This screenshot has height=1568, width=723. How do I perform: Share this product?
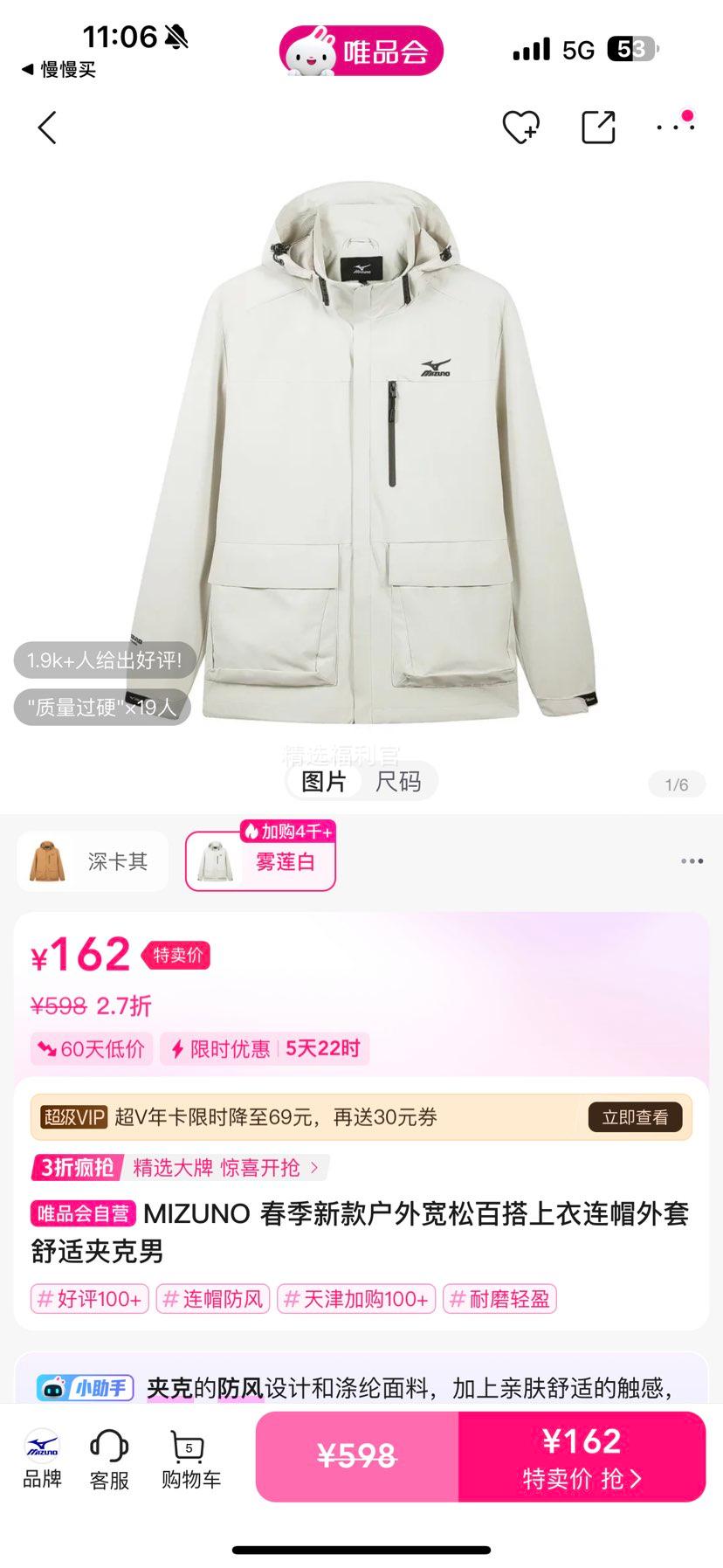(598, 128)
